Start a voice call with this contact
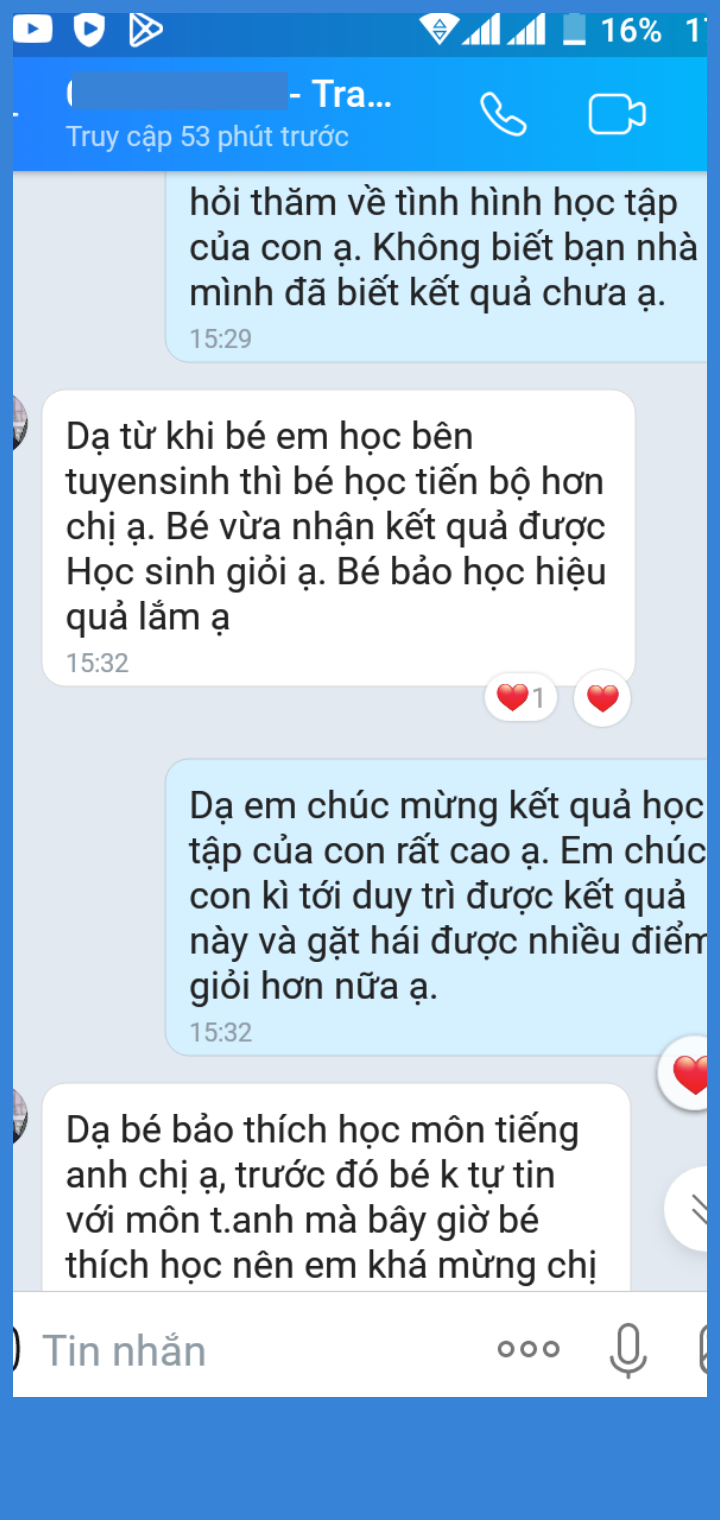 pyautogui.click(x=503, y=114)
